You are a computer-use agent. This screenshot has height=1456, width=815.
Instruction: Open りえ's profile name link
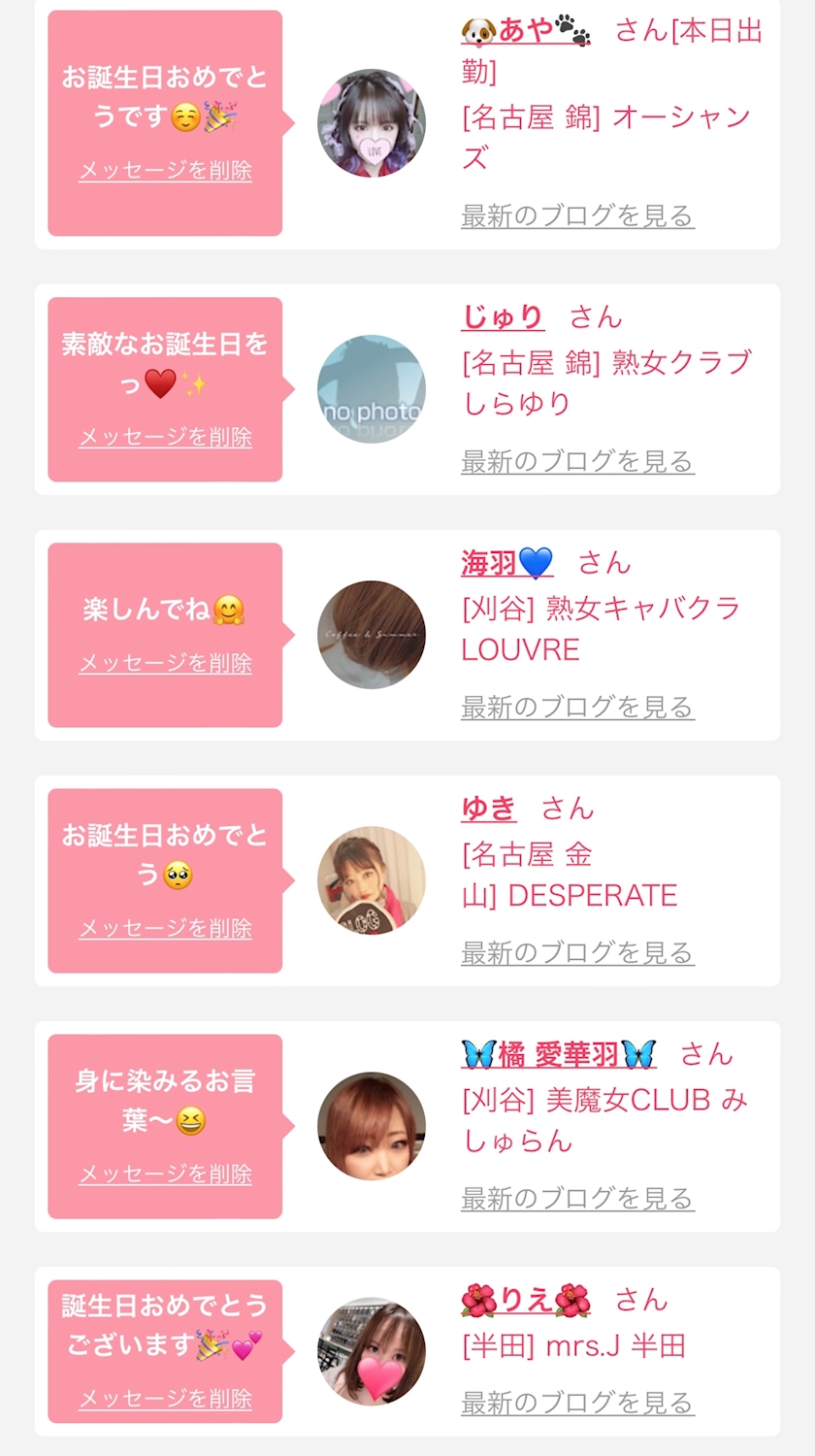(526, 1299)
